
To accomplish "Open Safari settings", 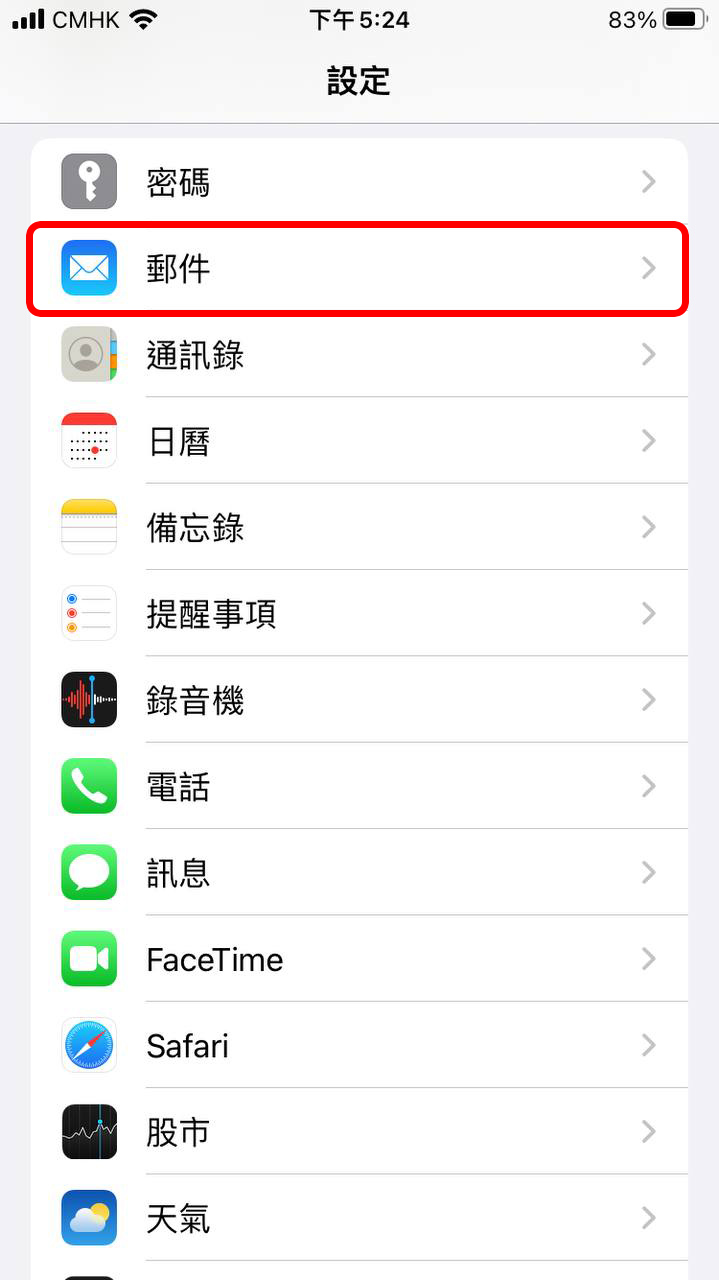I will [358, 1045].
